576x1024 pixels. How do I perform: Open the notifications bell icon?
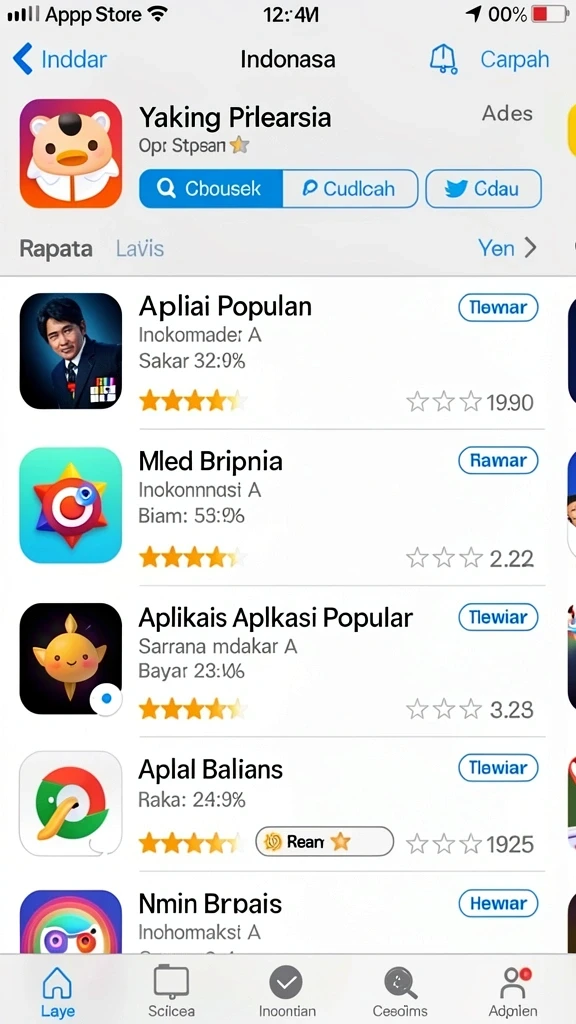(x=443, y=59)
